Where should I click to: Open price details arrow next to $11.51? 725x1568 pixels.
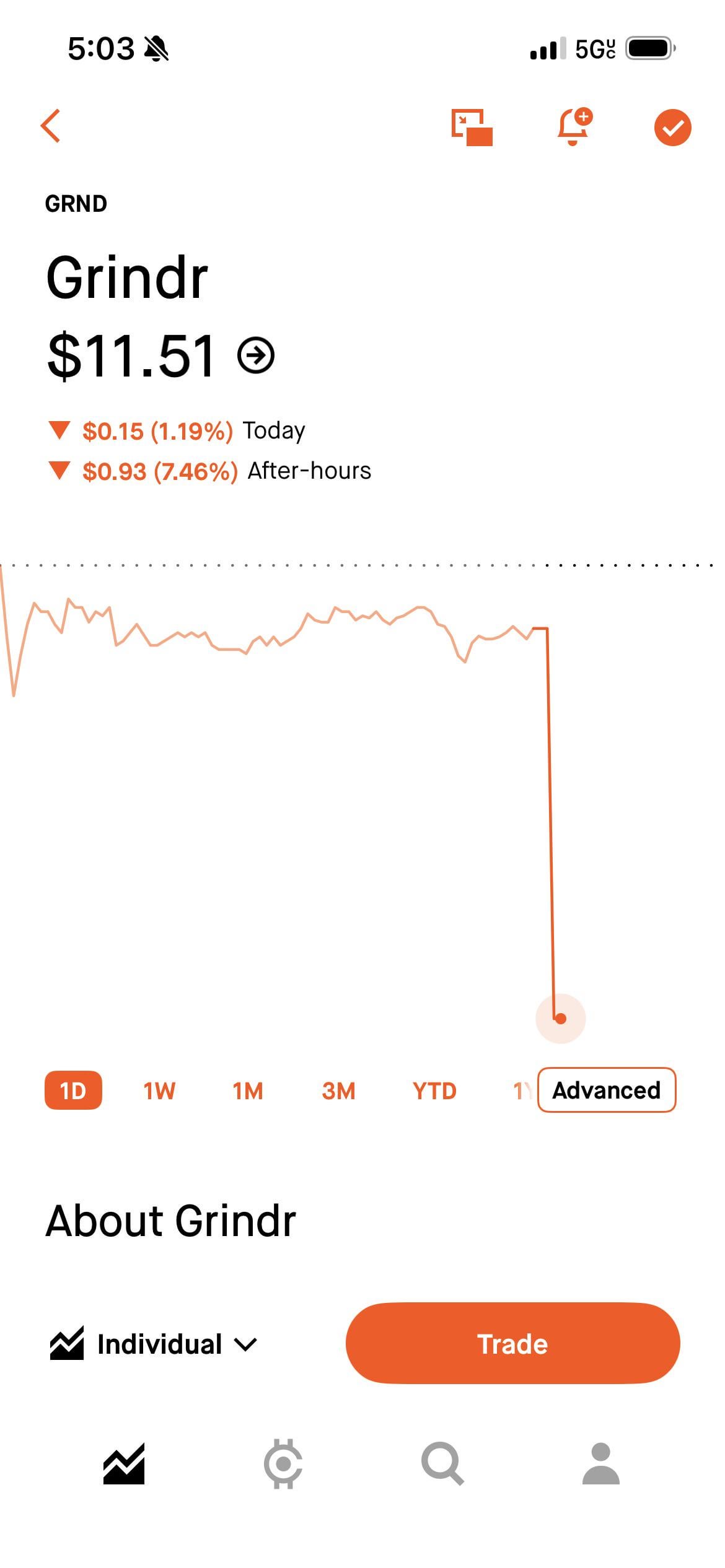[256, 355]
